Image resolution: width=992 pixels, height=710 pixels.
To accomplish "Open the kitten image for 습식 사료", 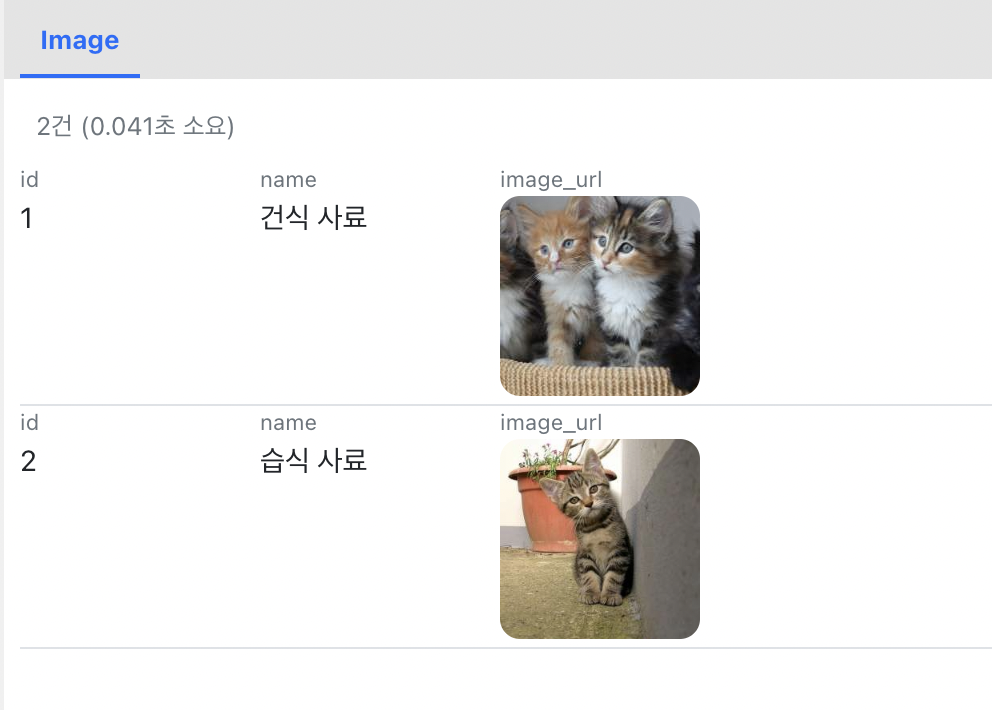I will [599, 539].
